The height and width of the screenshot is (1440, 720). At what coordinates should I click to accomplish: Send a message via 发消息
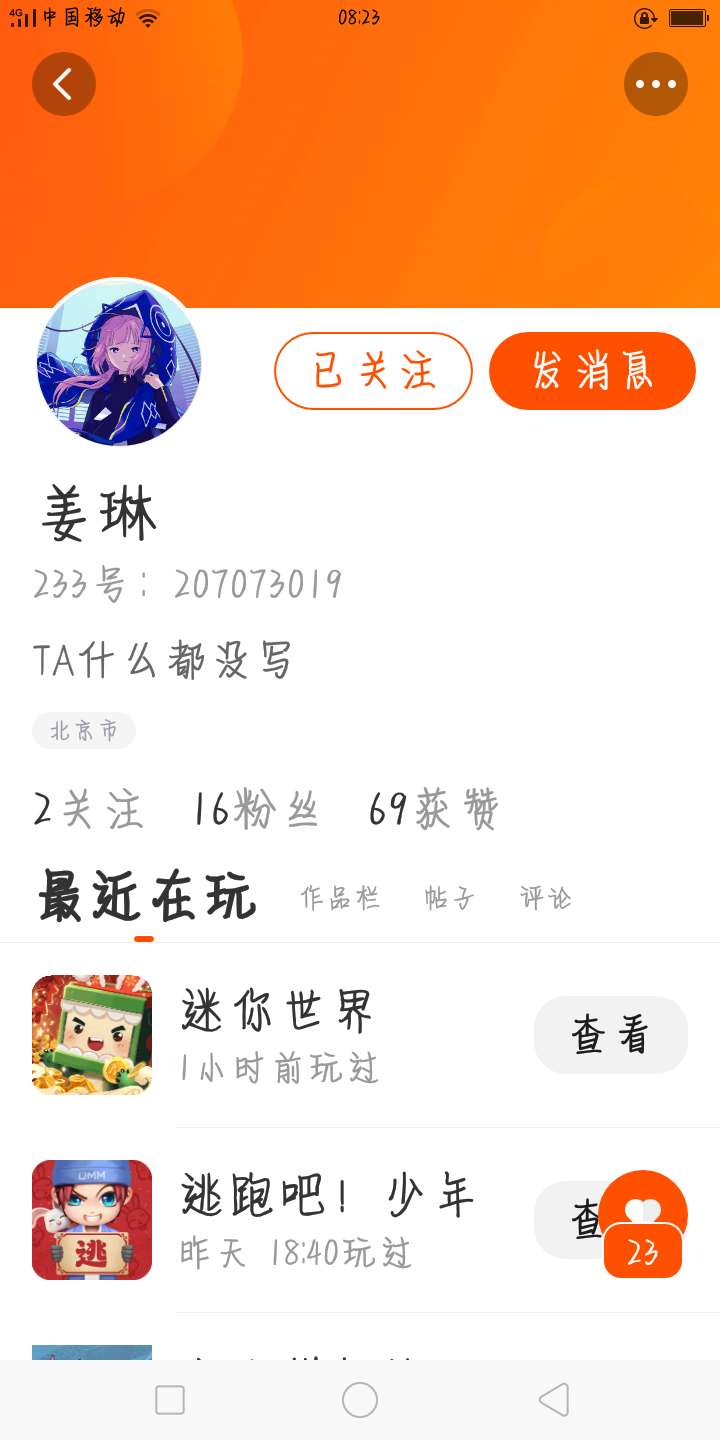coord(592,371)
